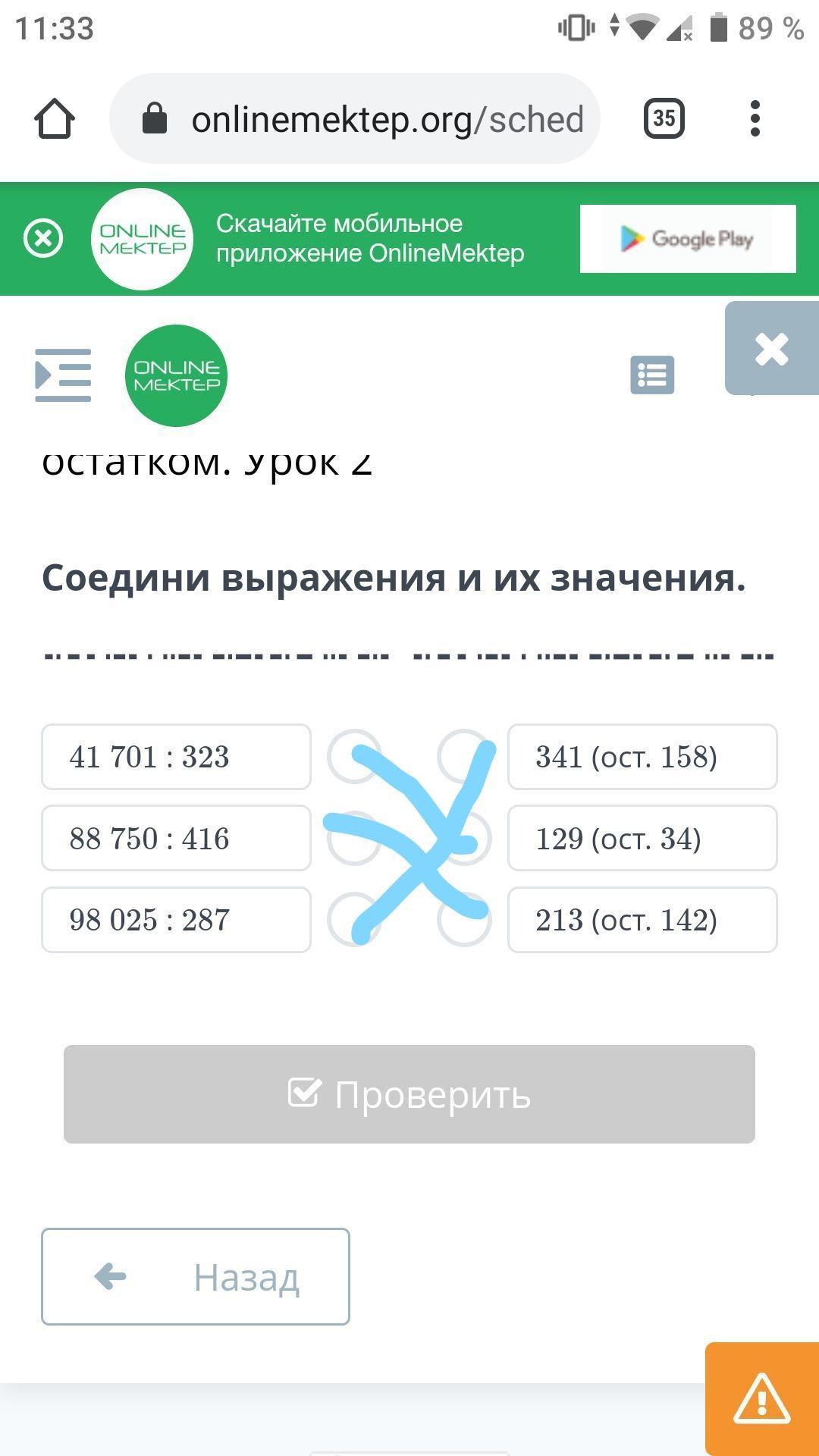Select the connector circle next to 98 025 : 287
The width and height of the screenshot is (819, 1456).
pyautogui.click(x=354, y=919)
